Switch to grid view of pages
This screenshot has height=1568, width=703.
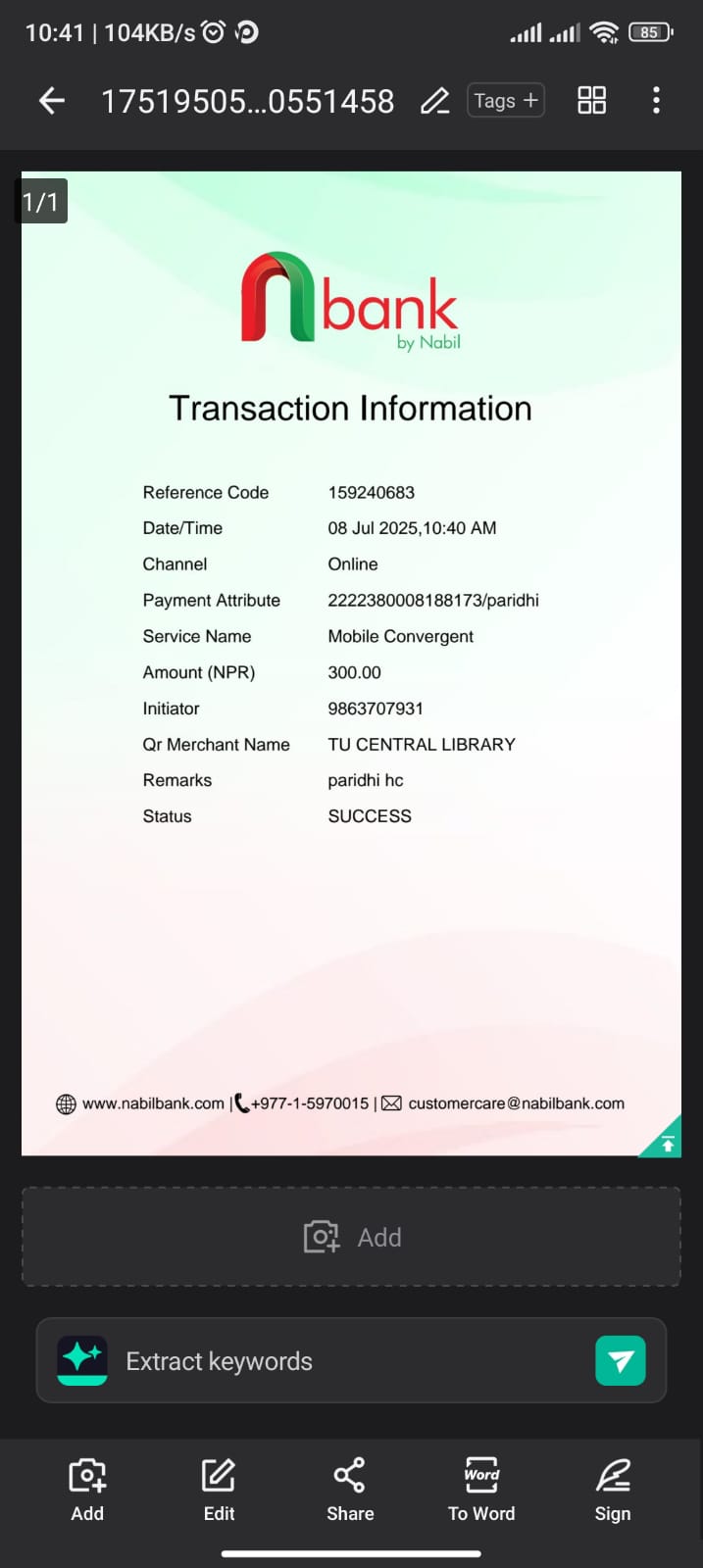point(591,100)
